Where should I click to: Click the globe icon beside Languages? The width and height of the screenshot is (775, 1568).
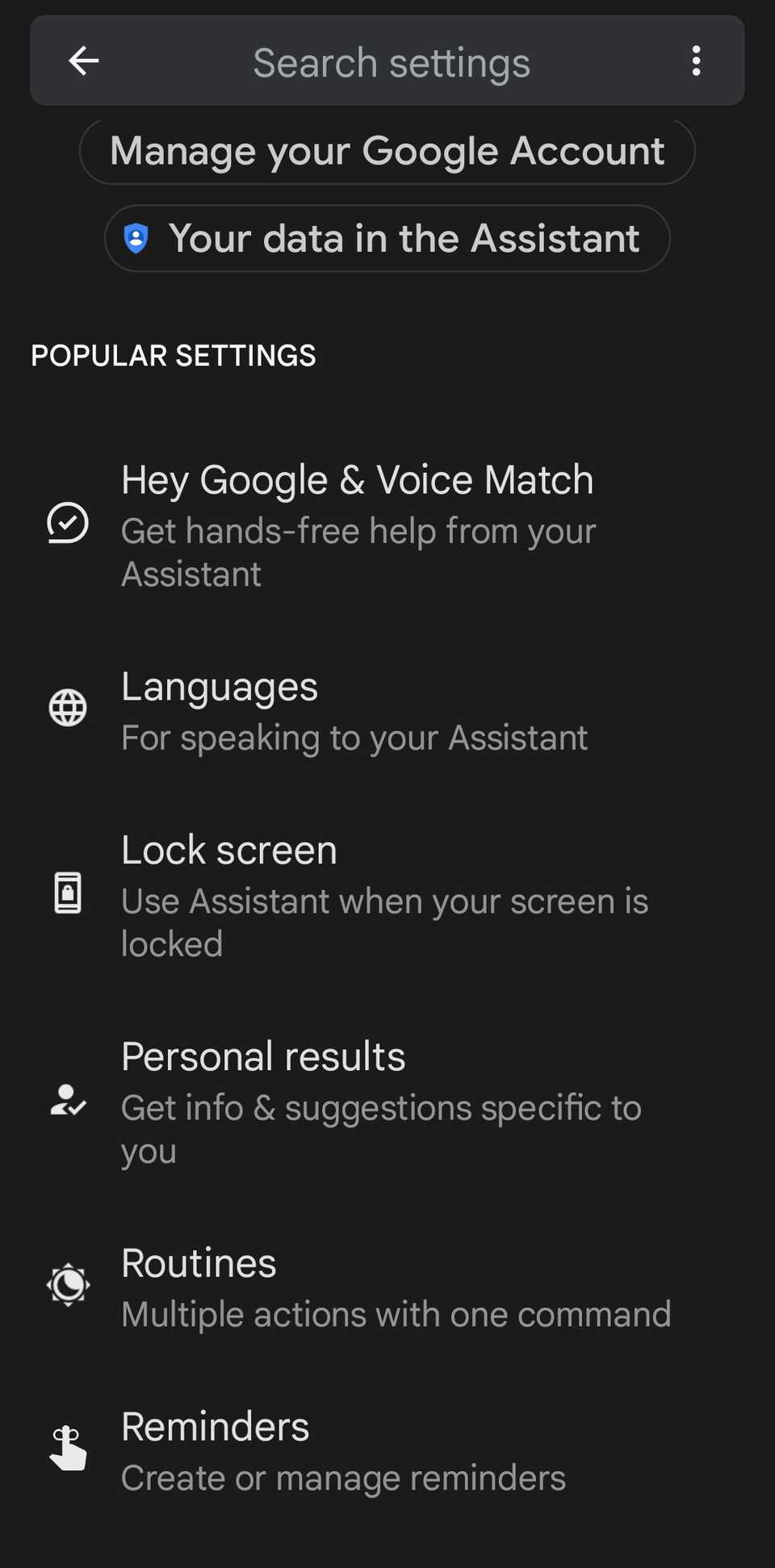pyautogui.click(x=68, y=708)
